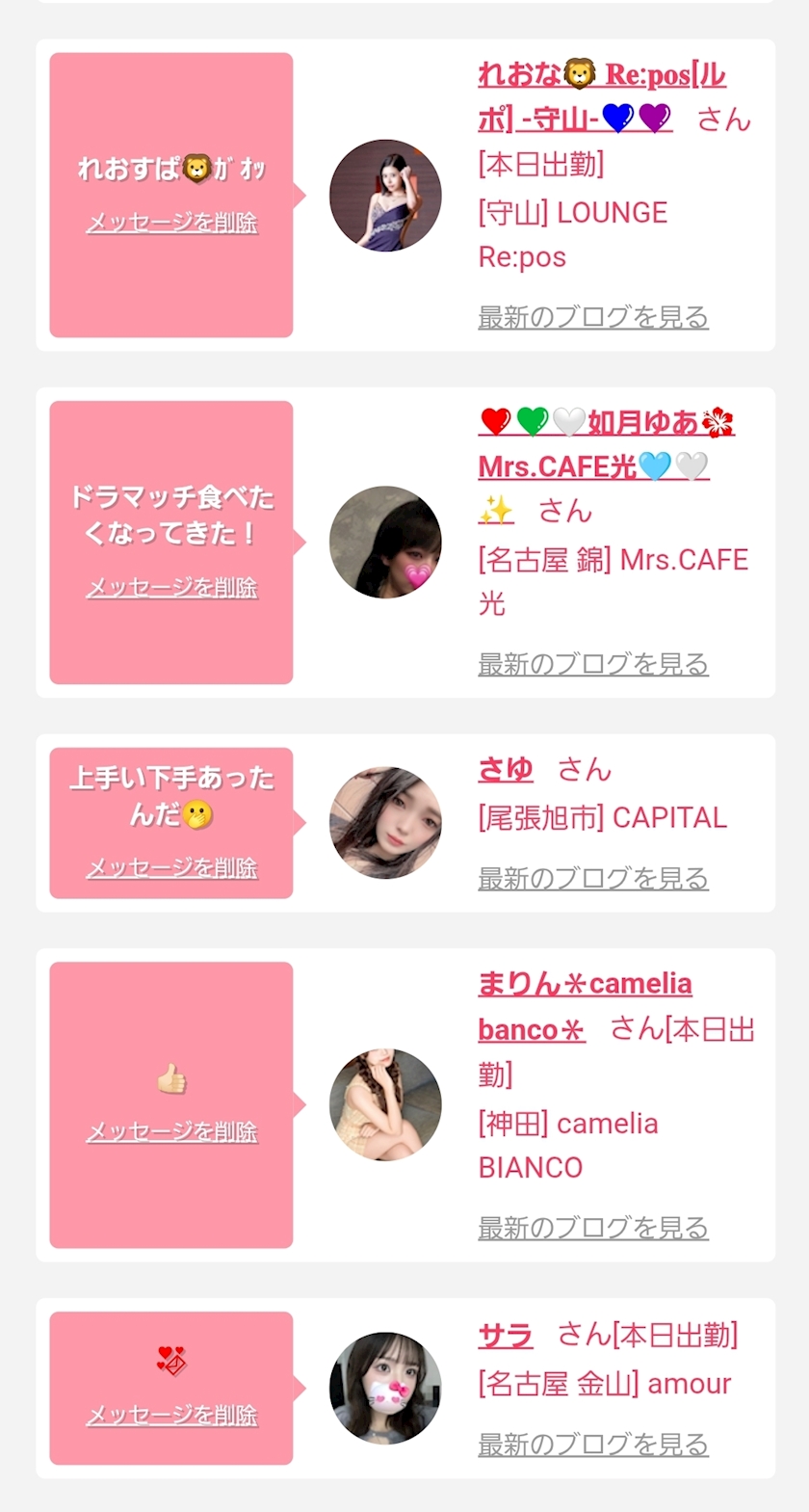Open さゆ profile name link
Image resolution: width=809 pixels, height=1512 pixels.
tap(506, 769)
